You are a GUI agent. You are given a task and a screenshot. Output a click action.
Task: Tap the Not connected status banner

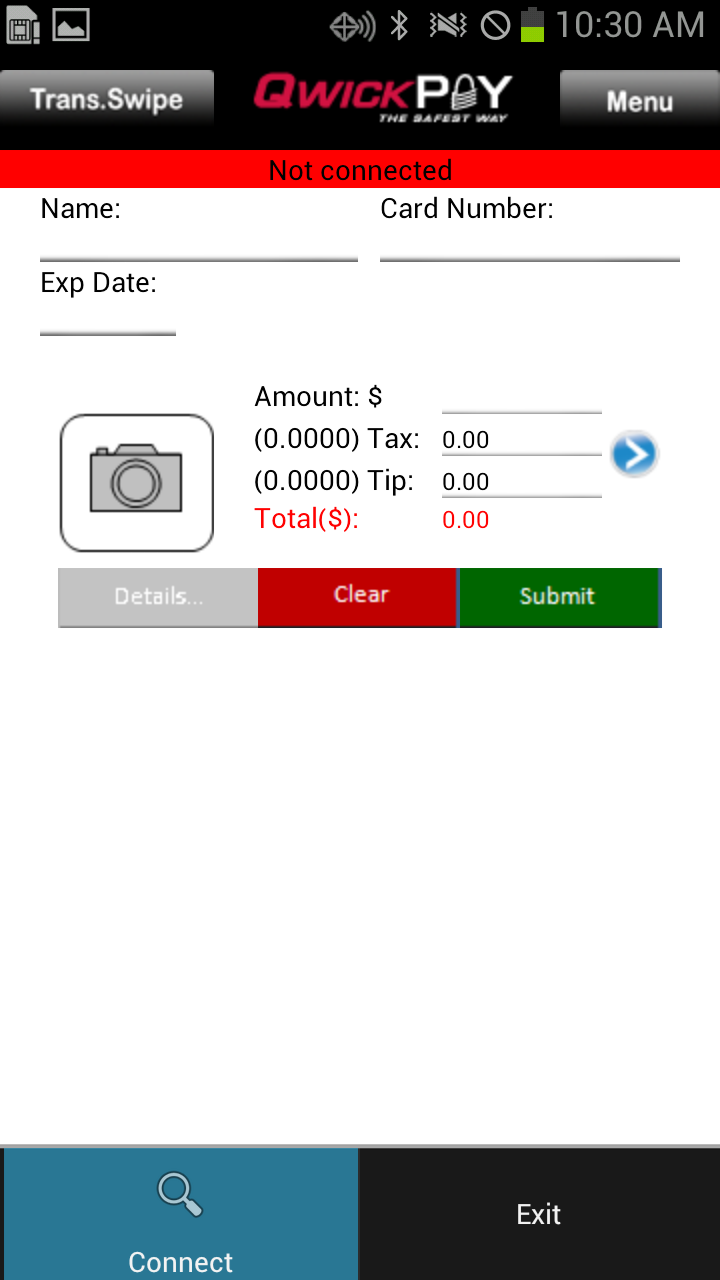[360, 169]
